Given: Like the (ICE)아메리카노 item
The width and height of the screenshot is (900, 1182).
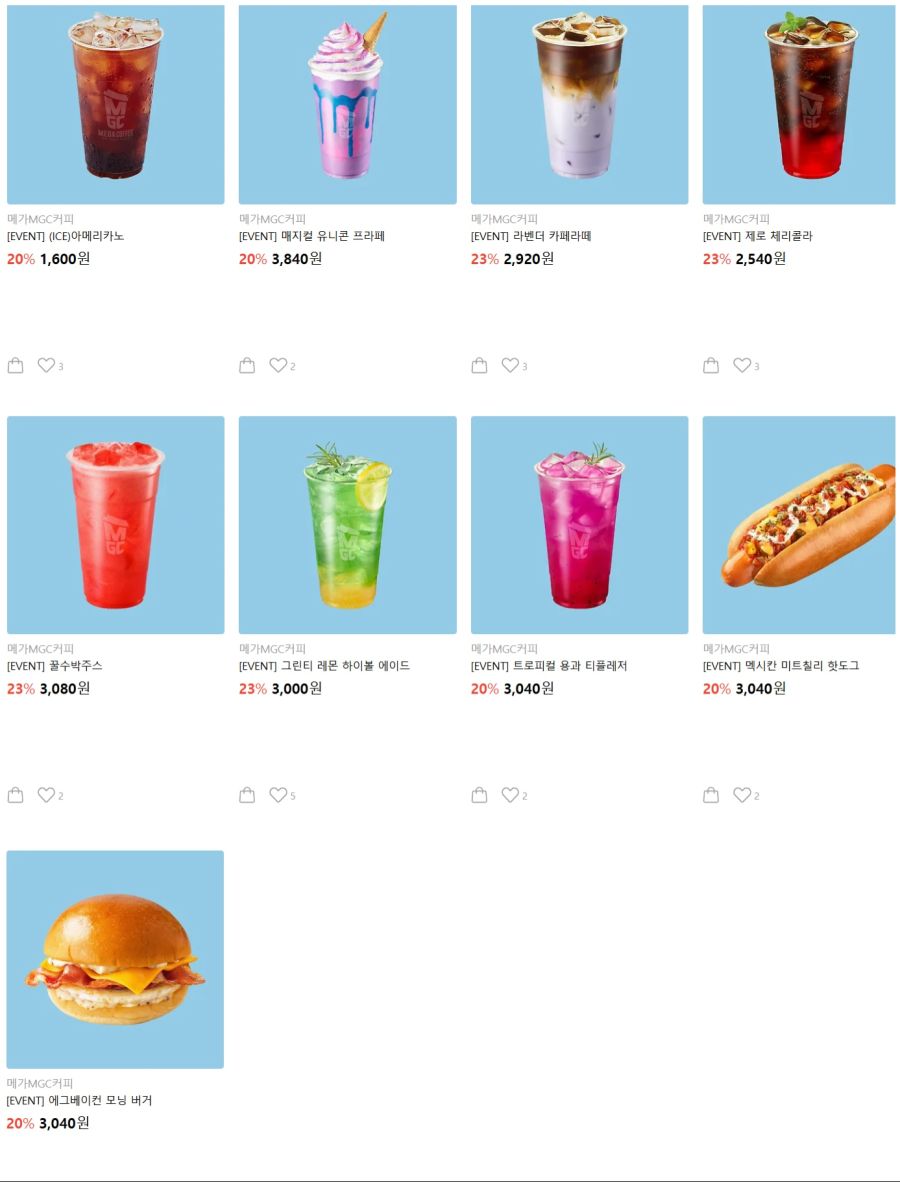Looking at the screenshot, I should pos(46,366).
